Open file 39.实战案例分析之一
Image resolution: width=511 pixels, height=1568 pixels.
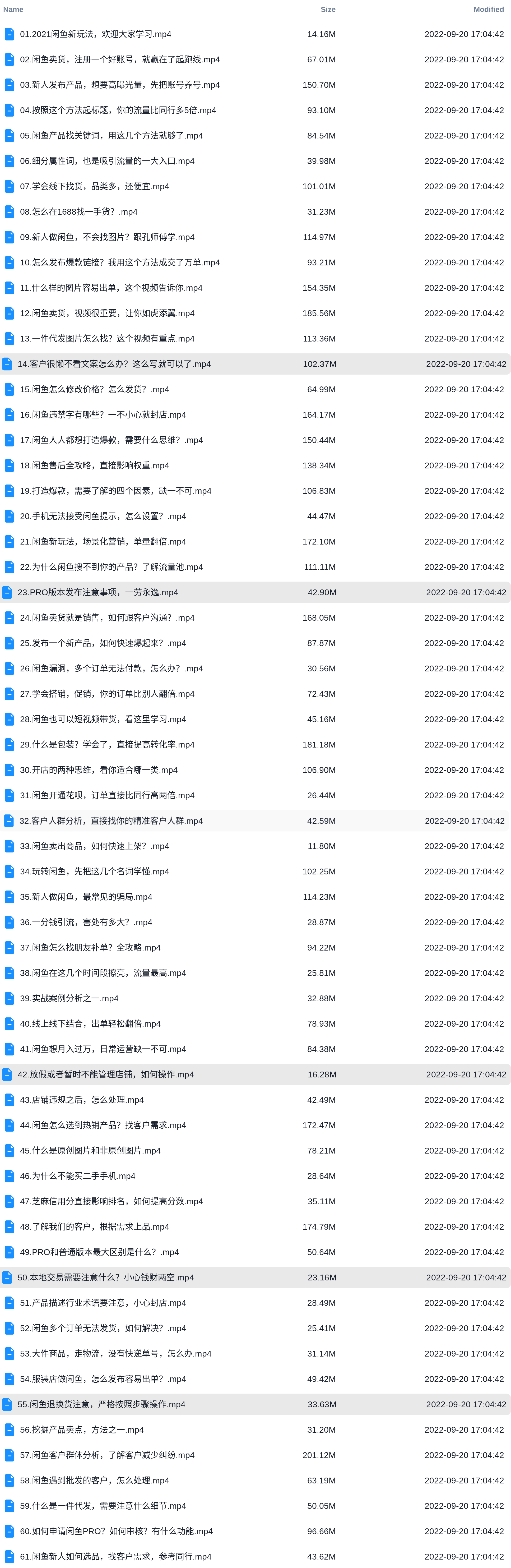[69, 998]
